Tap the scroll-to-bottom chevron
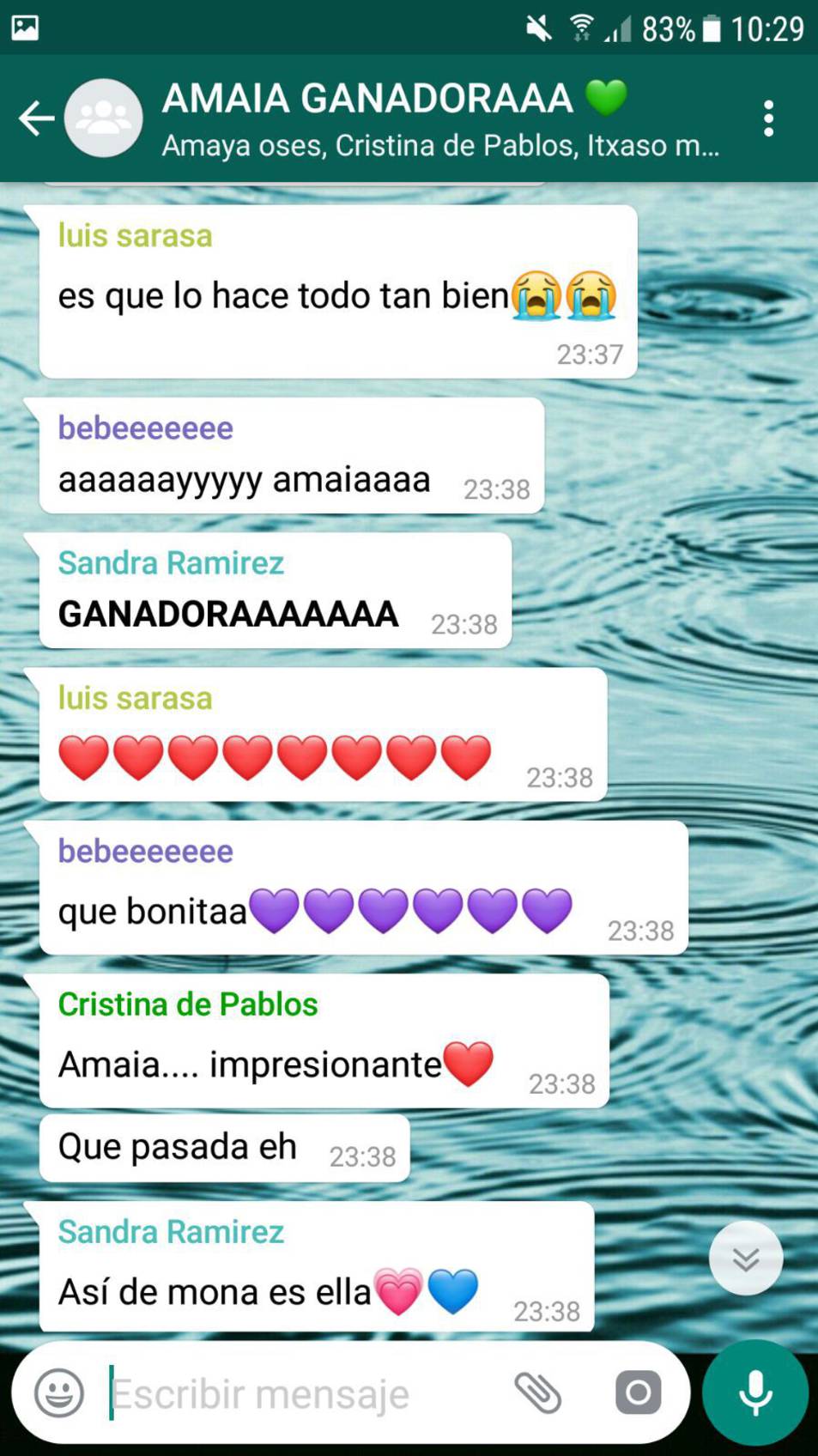This screenshot has width=818, height=1456. click(745, 1257)
